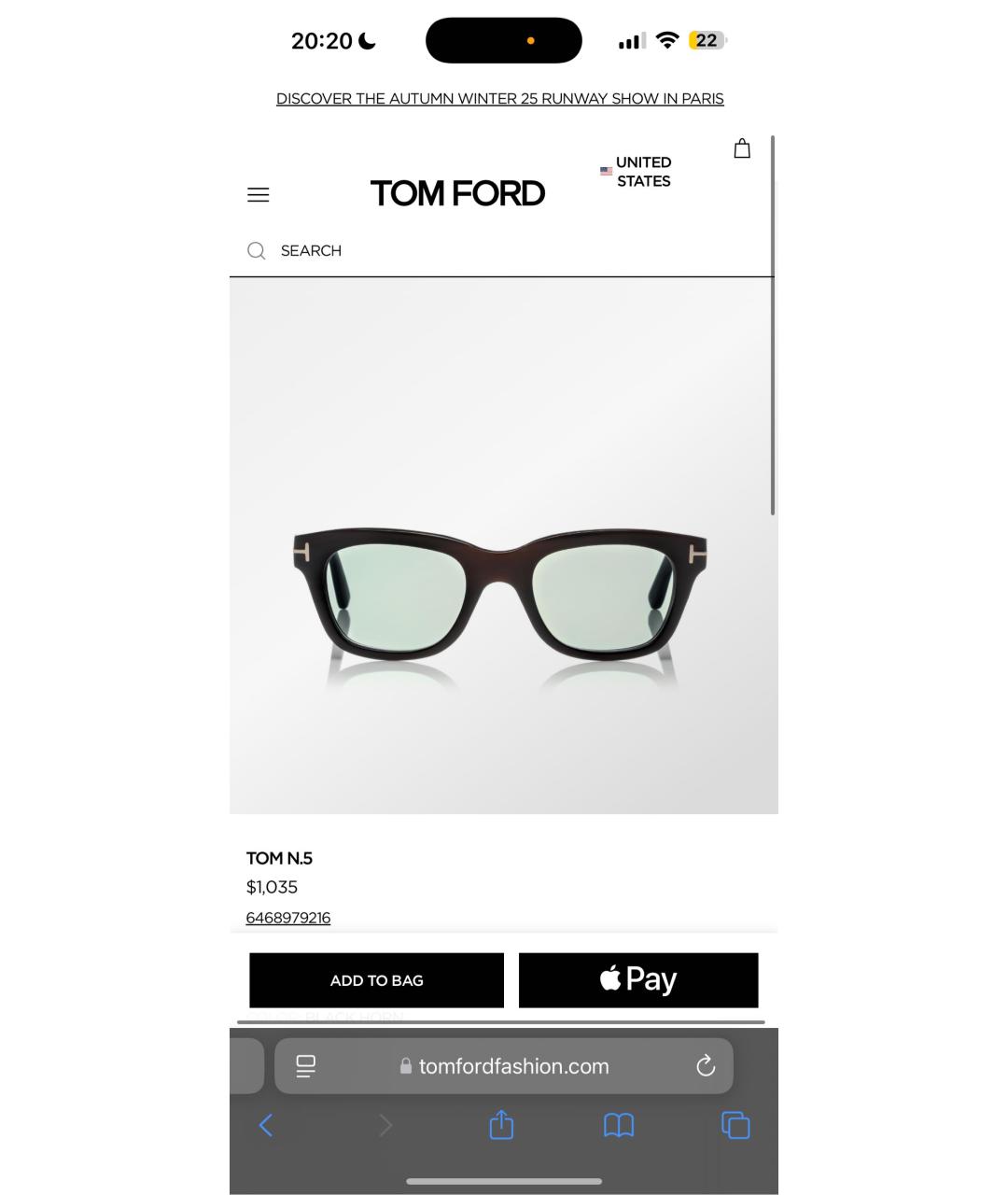Go to the Tom Ford homepage logo
The height and width of the screenshot is (1195, 1008).
(x=457, y=193)
